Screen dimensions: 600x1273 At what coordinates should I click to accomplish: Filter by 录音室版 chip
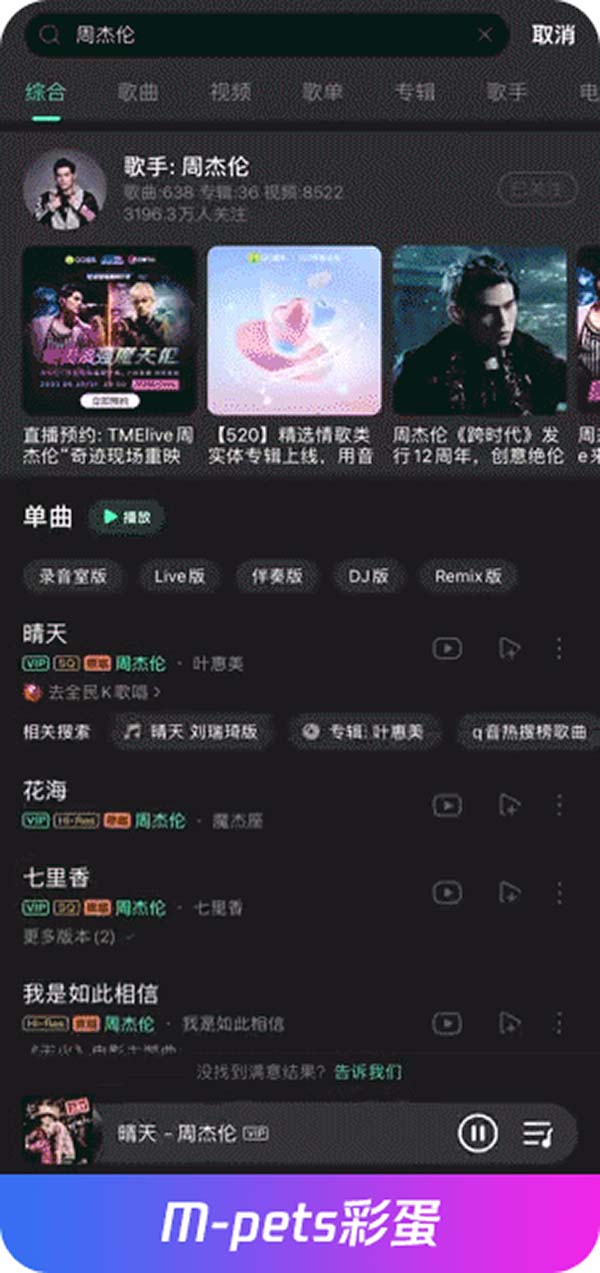[x=73, y=576]
